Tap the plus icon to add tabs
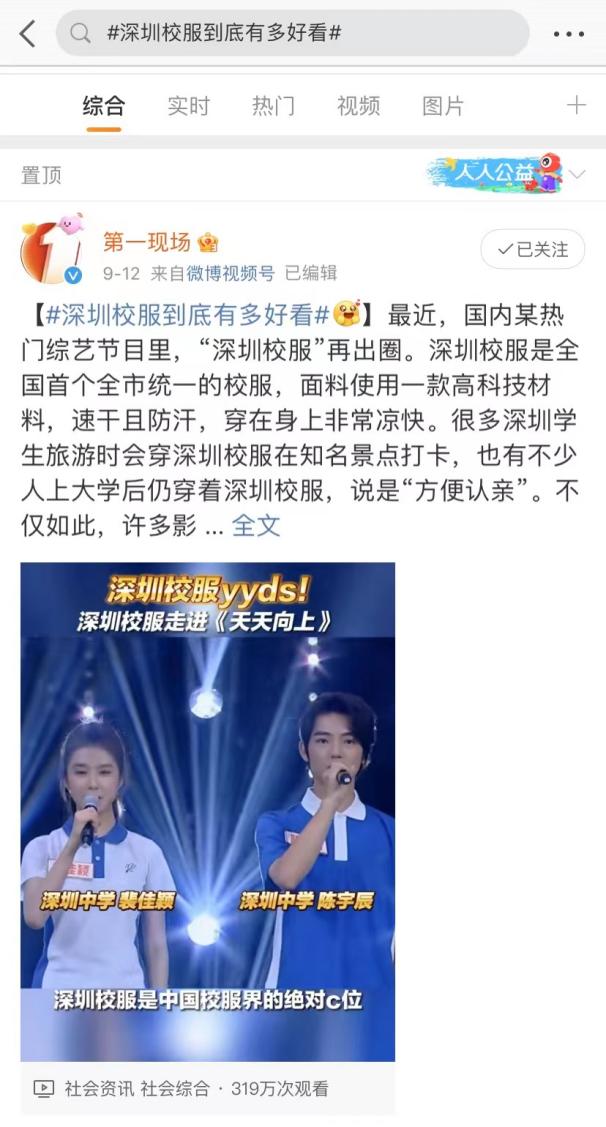 click(576, 105)
